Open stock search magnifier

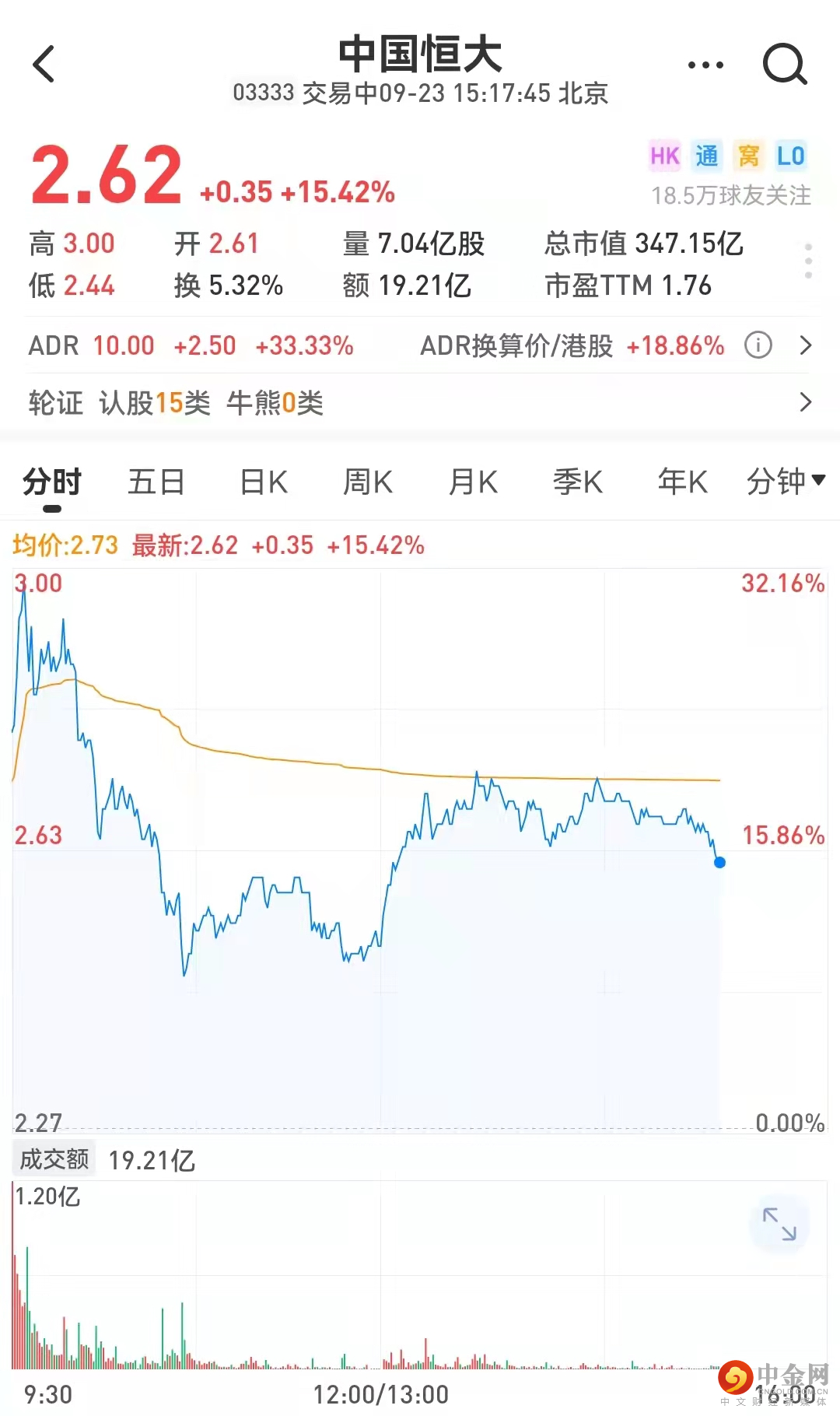coord(784,65)
